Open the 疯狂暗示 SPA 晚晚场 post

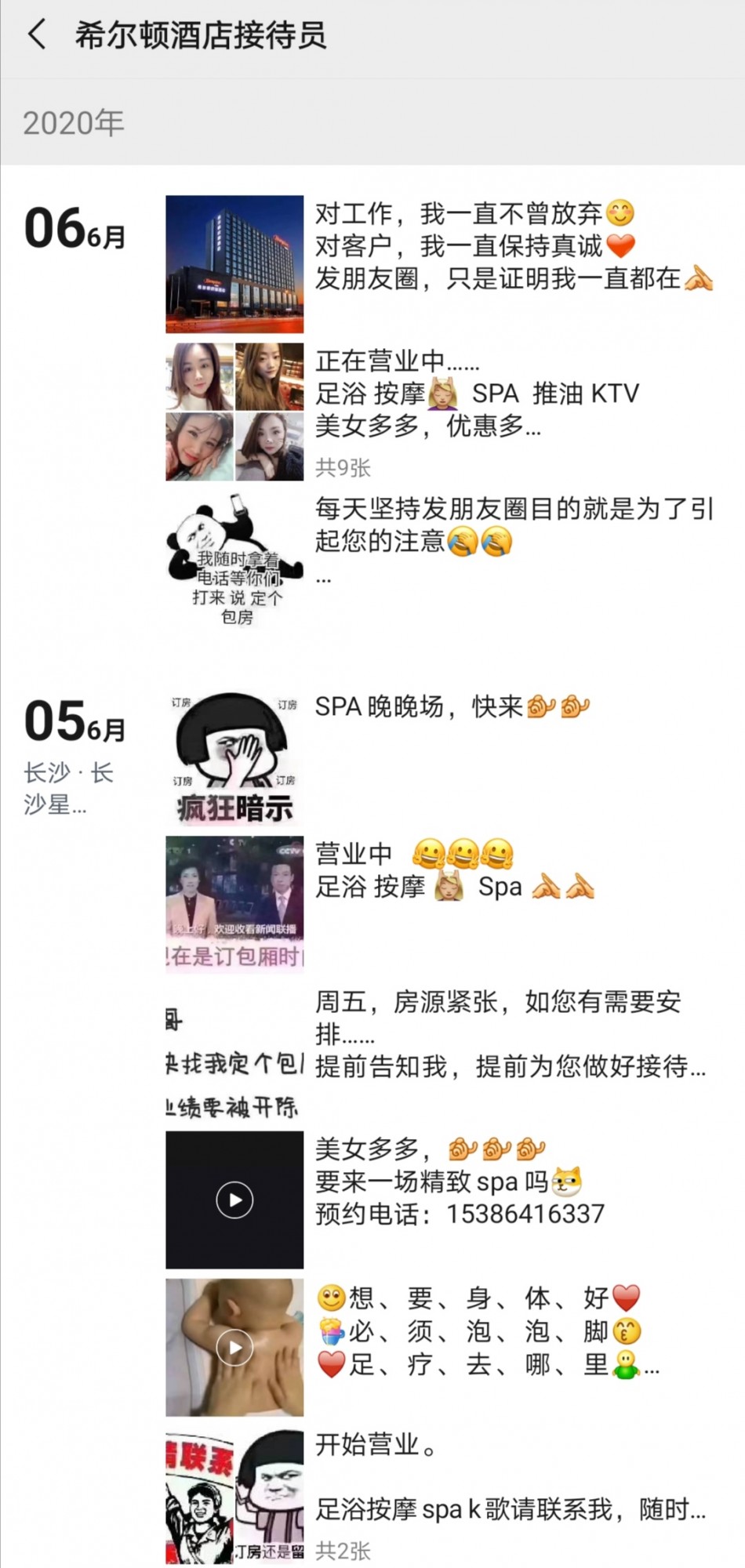pyautogui.click(x=234, y=757)
